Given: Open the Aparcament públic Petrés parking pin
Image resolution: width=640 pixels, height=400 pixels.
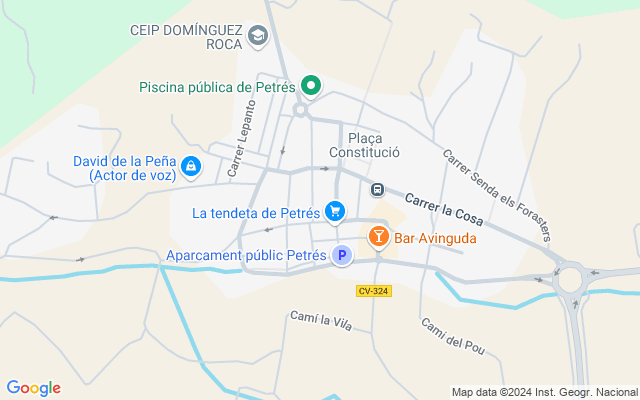Looking at the screenshot, I should click(342, 256).
